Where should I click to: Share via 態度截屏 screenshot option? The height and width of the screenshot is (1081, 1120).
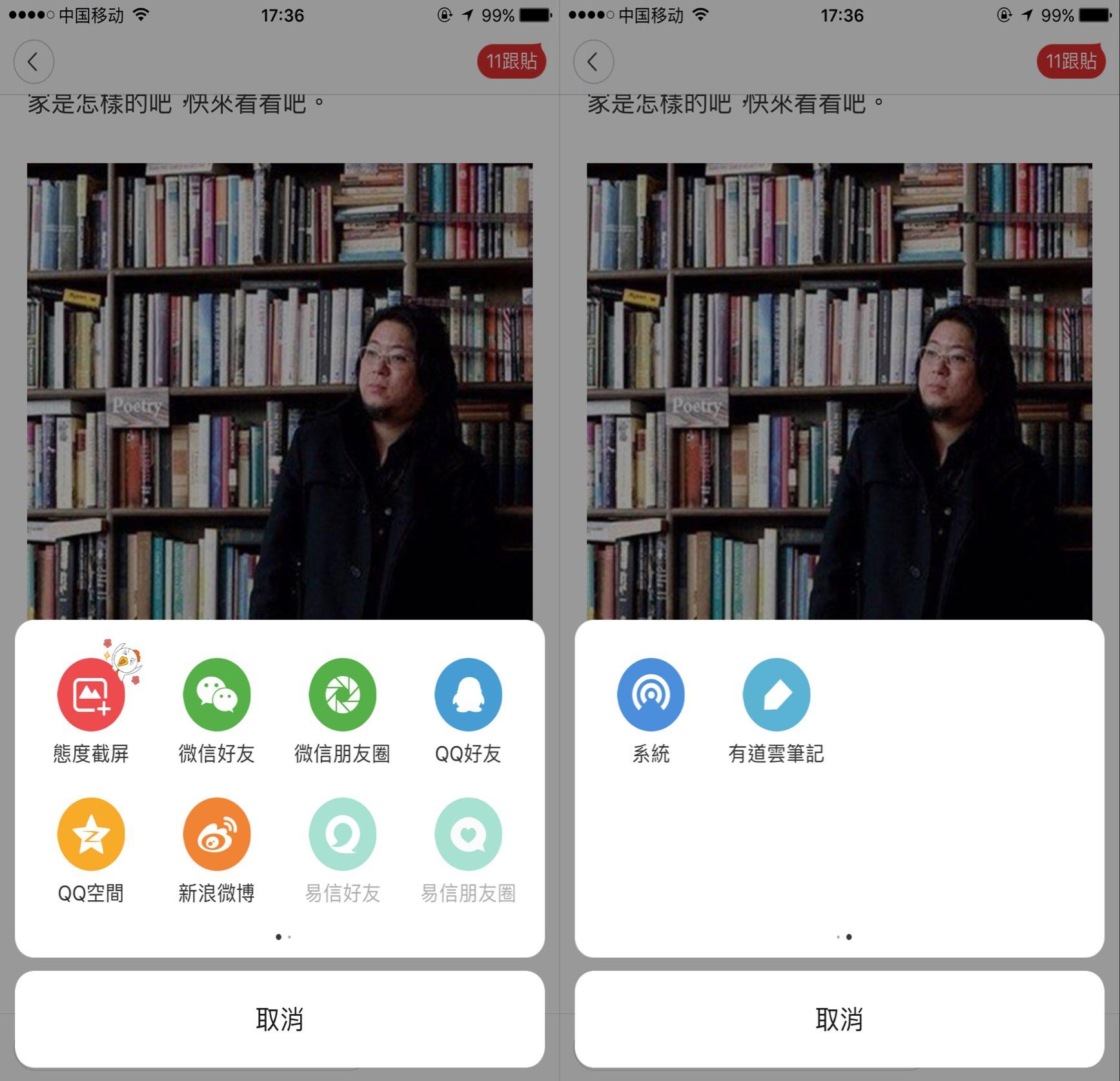click(91, 694)
